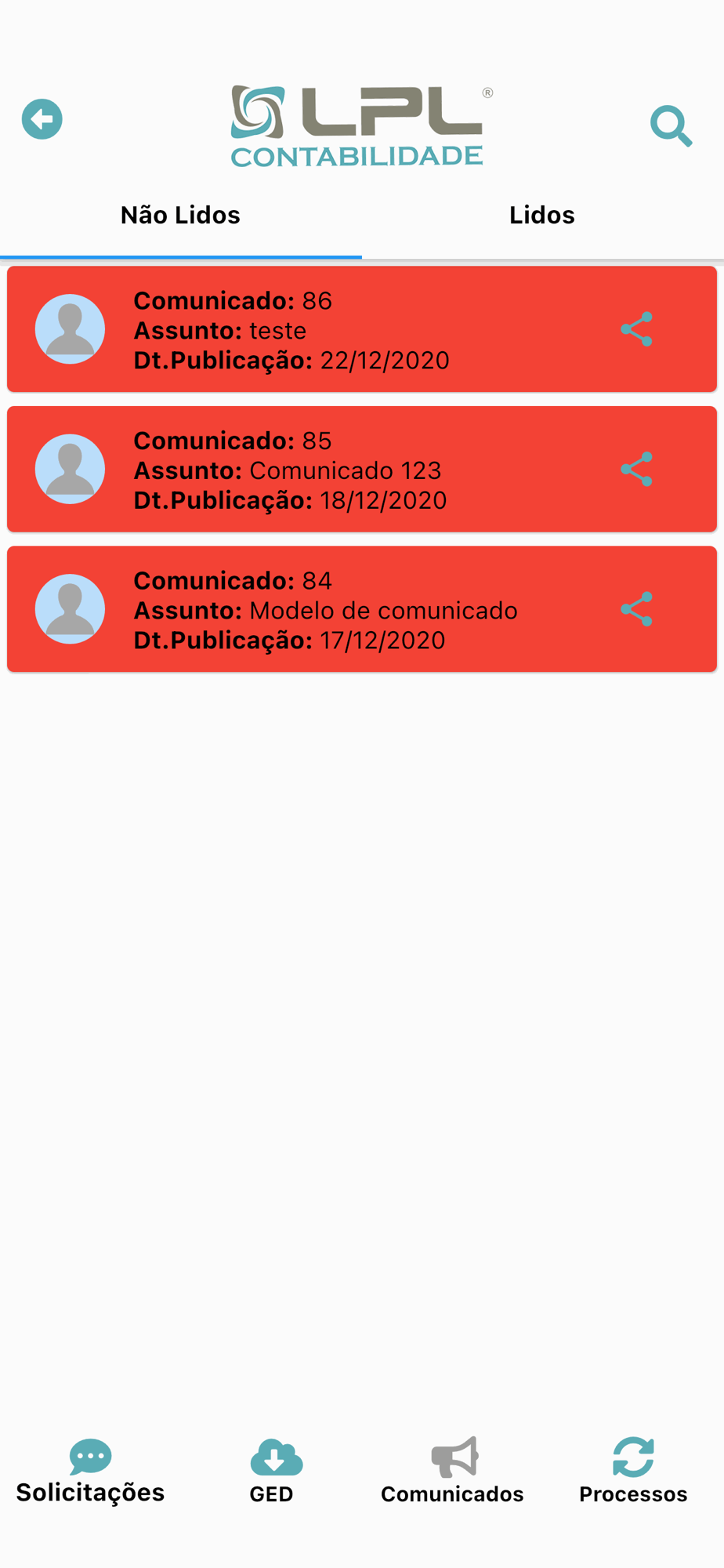Open Comunicado 86 with subject teste
Image resolution: width=724 pixels, height=1568 pixels.
tap(362, 329)
